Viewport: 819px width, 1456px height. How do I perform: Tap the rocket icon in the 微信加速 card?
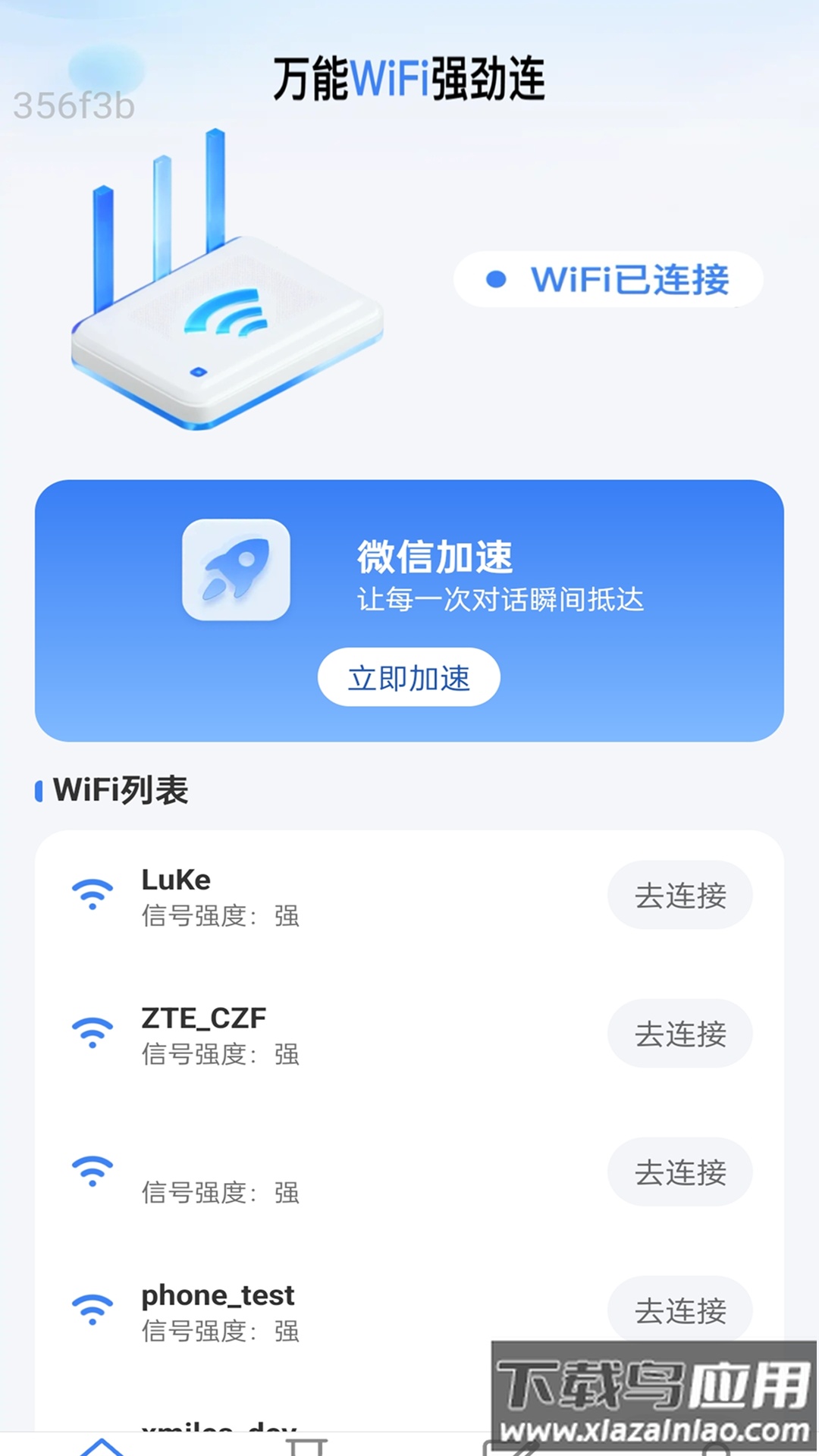click(x=236, y=573)
